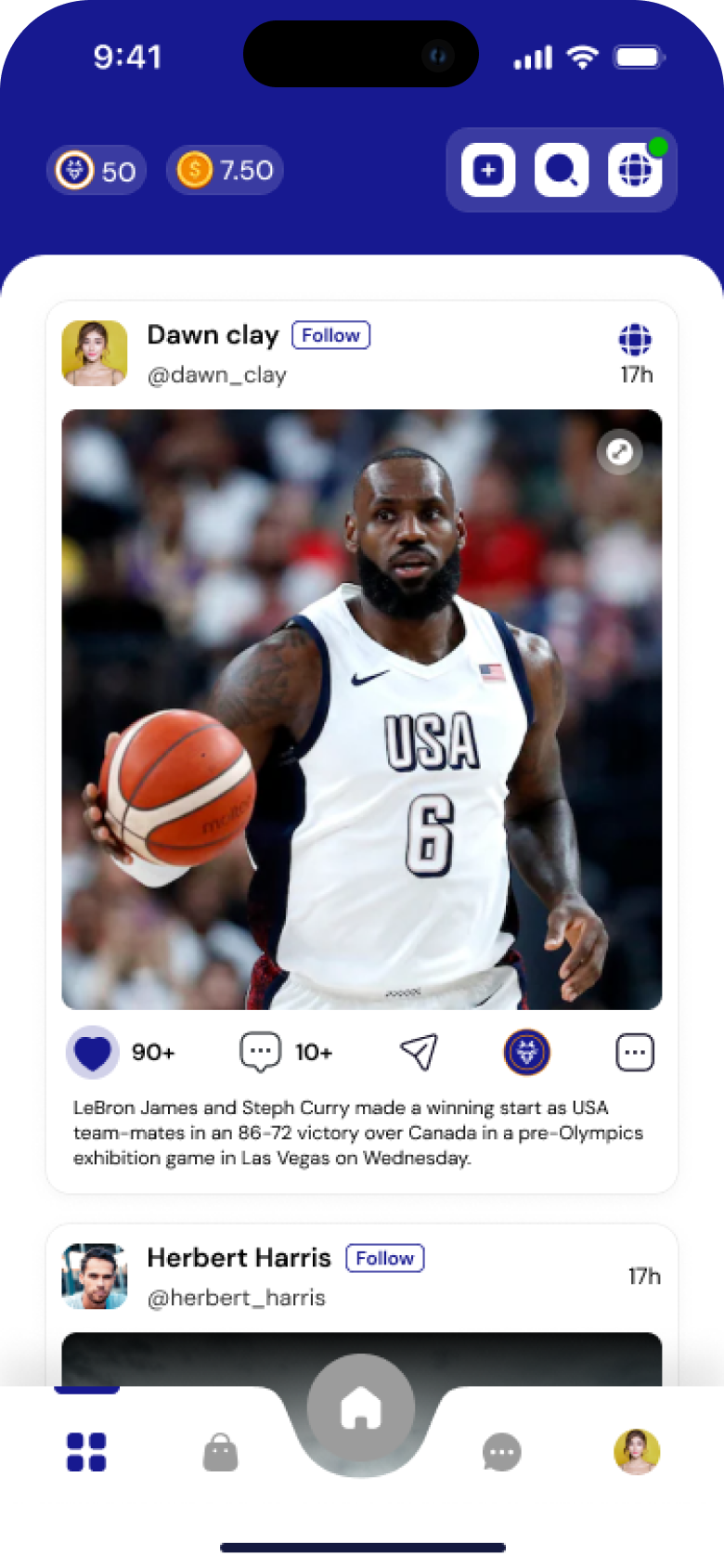
Task: Open my profile tab
Action: point(637,1451)
